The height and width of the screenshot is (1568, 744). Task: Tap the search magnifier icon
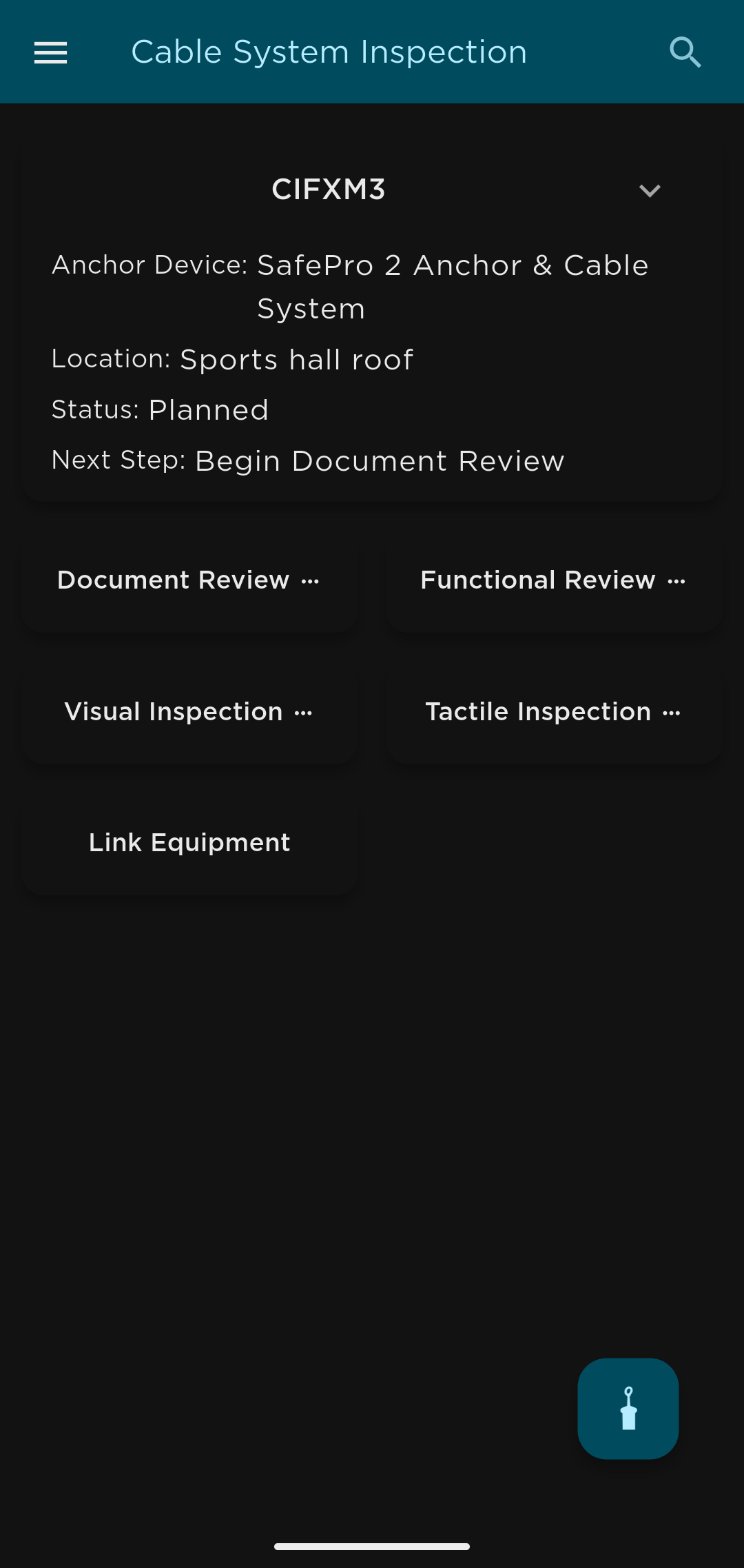tap(685, 52)
